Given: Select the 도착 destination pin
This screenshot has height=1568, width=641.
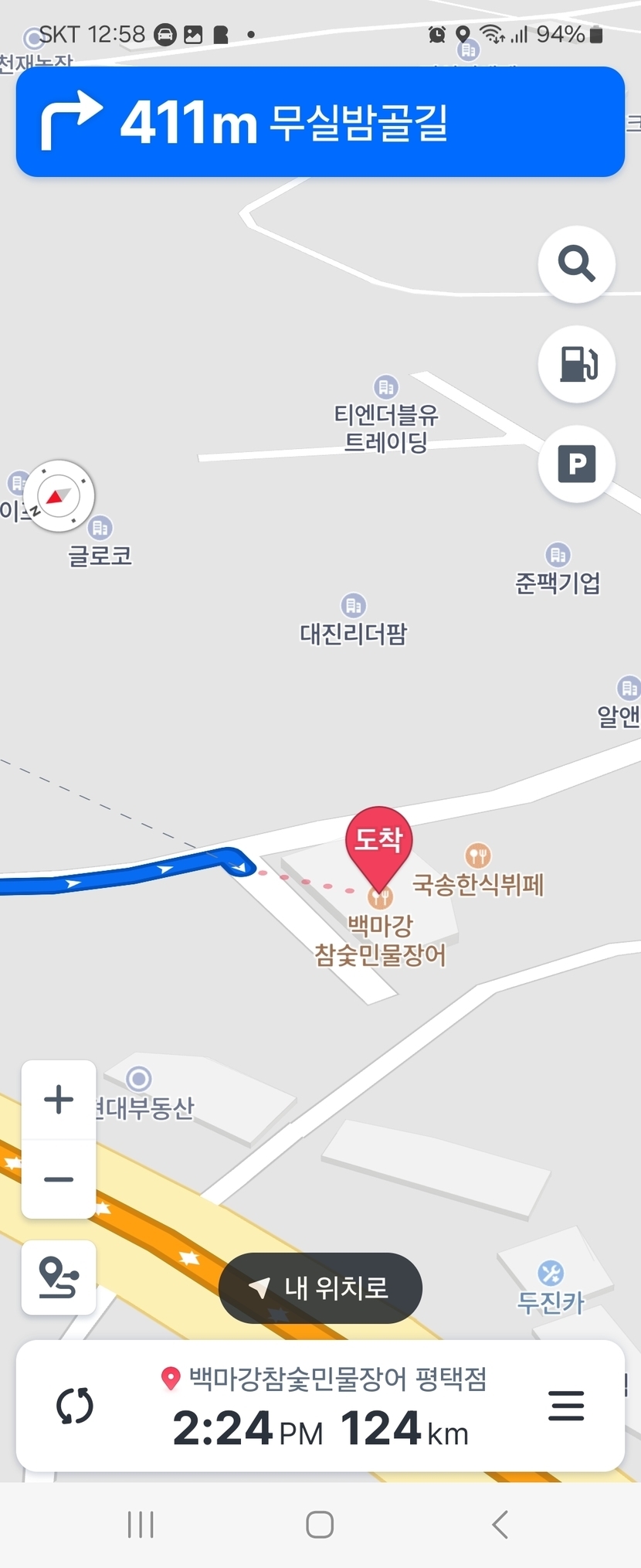Looking at the screenshot, I should point(378,841).
